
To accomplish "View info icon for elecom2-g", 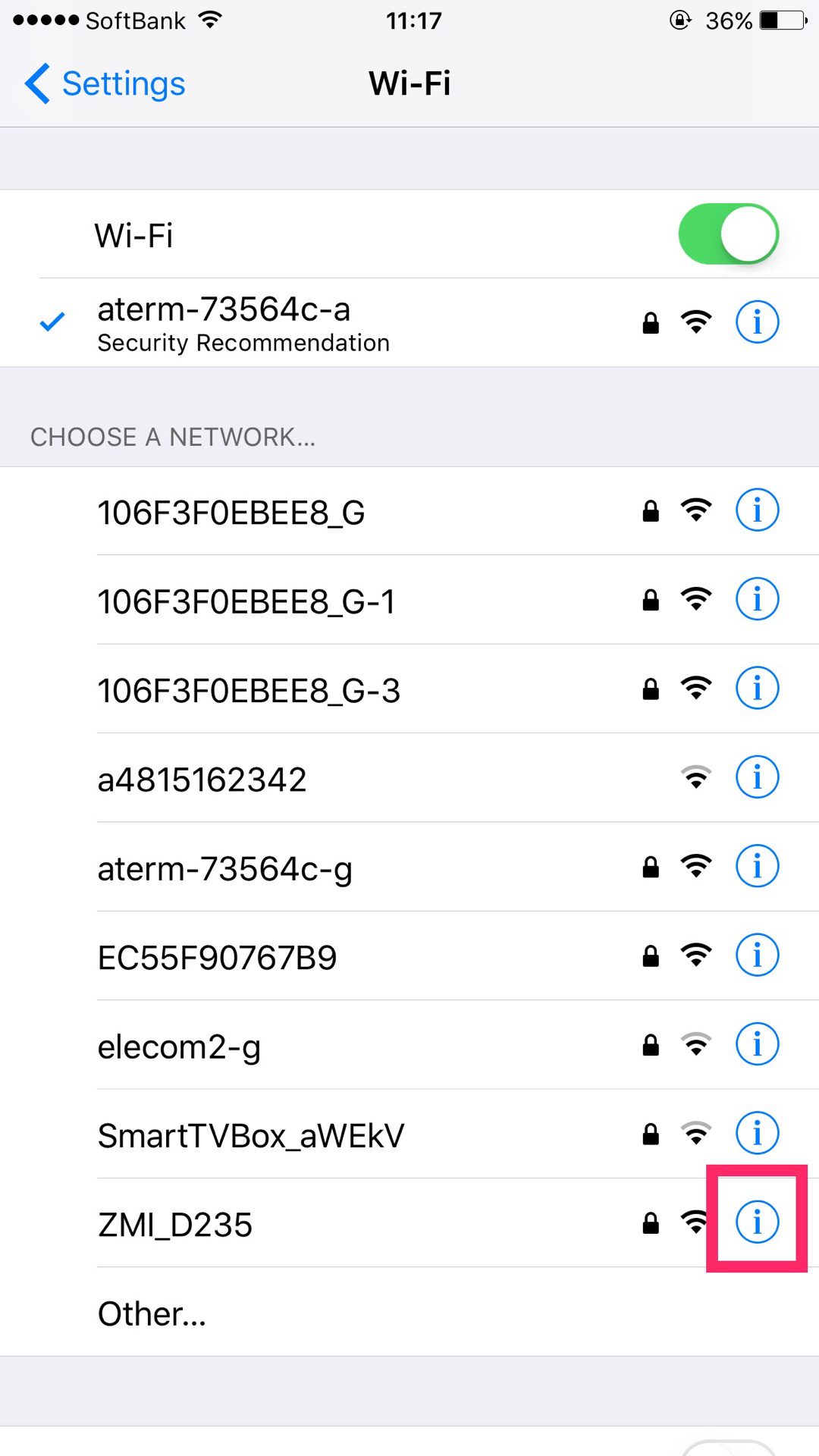I will point(757,1044).
